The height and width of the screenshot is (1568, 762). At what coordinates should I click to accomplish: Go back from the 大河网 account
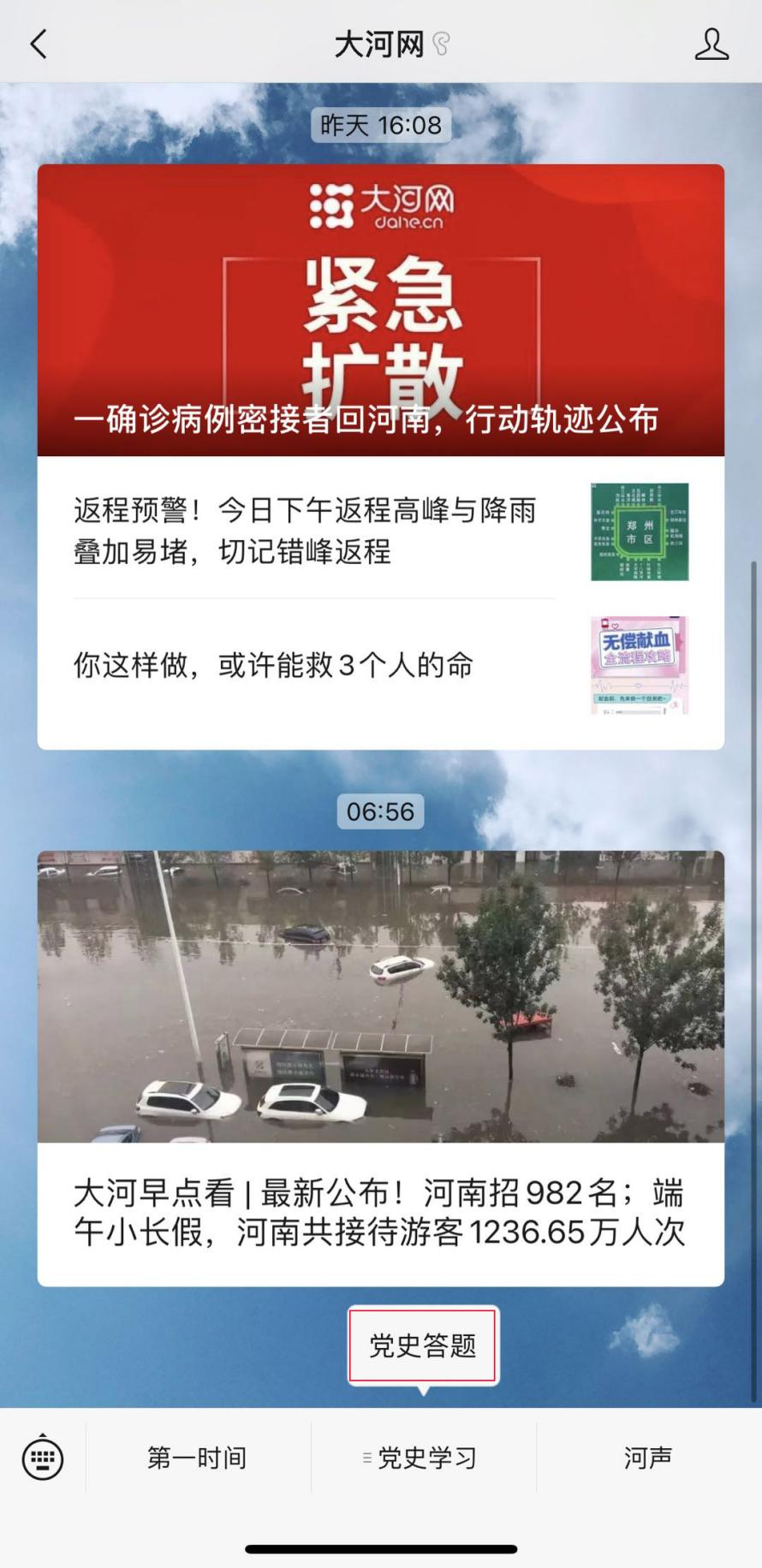pos(39,45)
